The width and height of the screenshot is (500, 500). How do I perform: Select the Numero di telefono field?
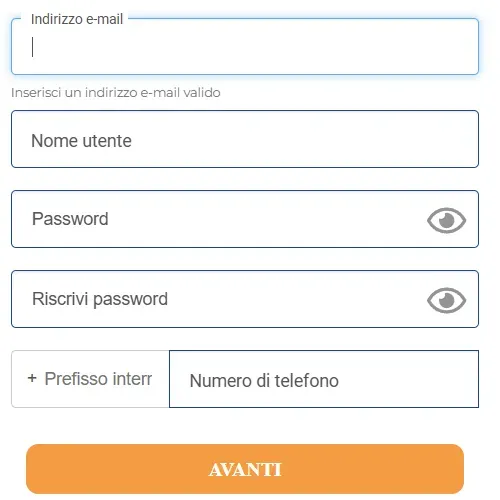click(x=324, y=379)
